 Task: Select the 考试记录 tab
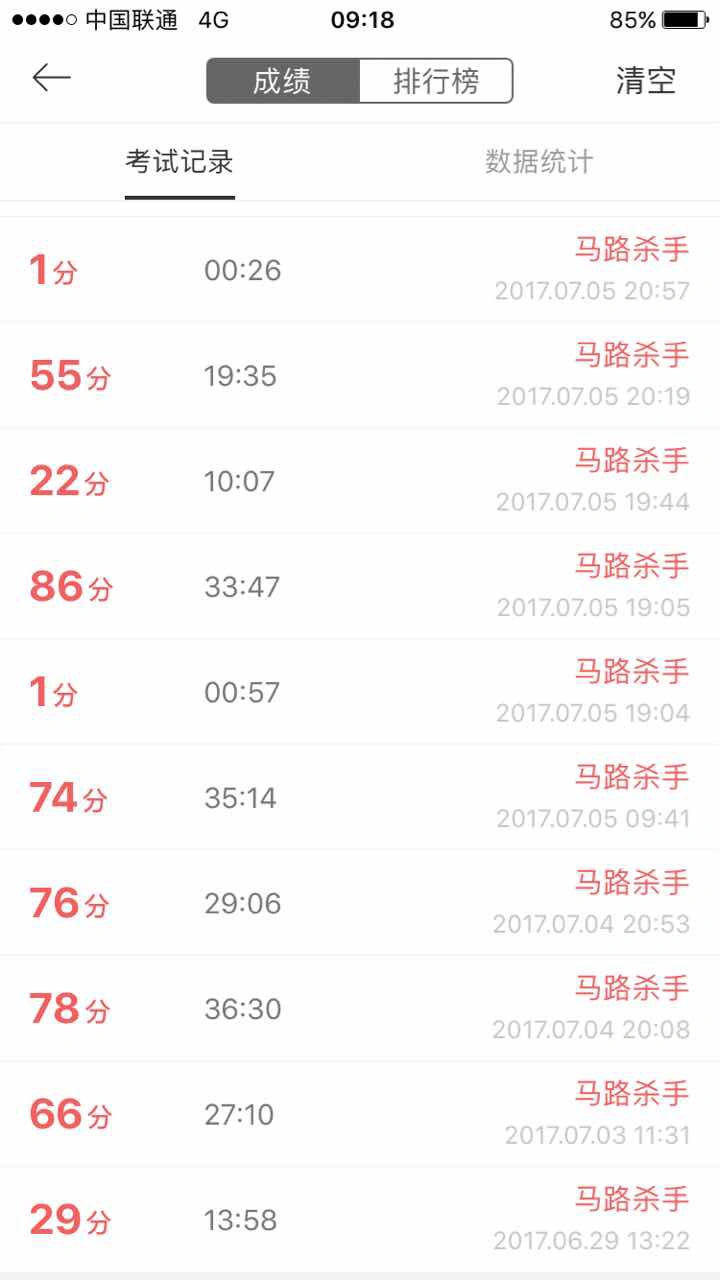coord(180,162)
